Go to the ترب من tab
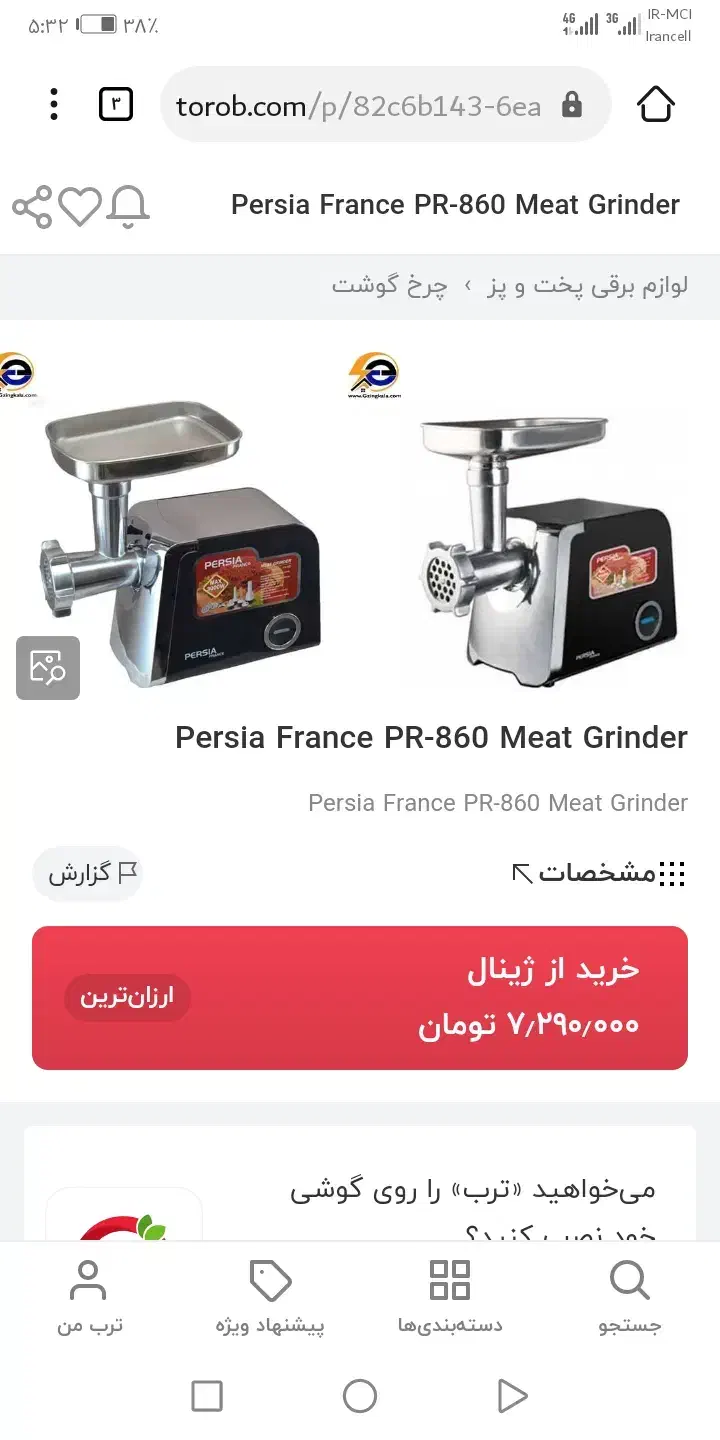Screen dimensions: 720x1440 click(x=89, y=1298)
